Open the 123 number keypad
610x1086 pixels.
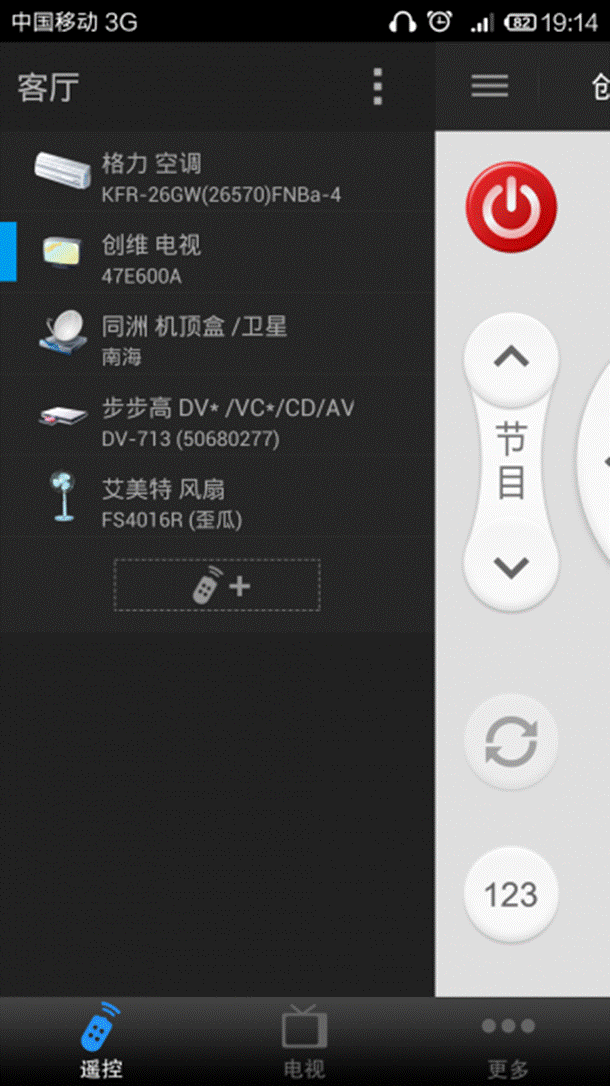click(511, 894)
